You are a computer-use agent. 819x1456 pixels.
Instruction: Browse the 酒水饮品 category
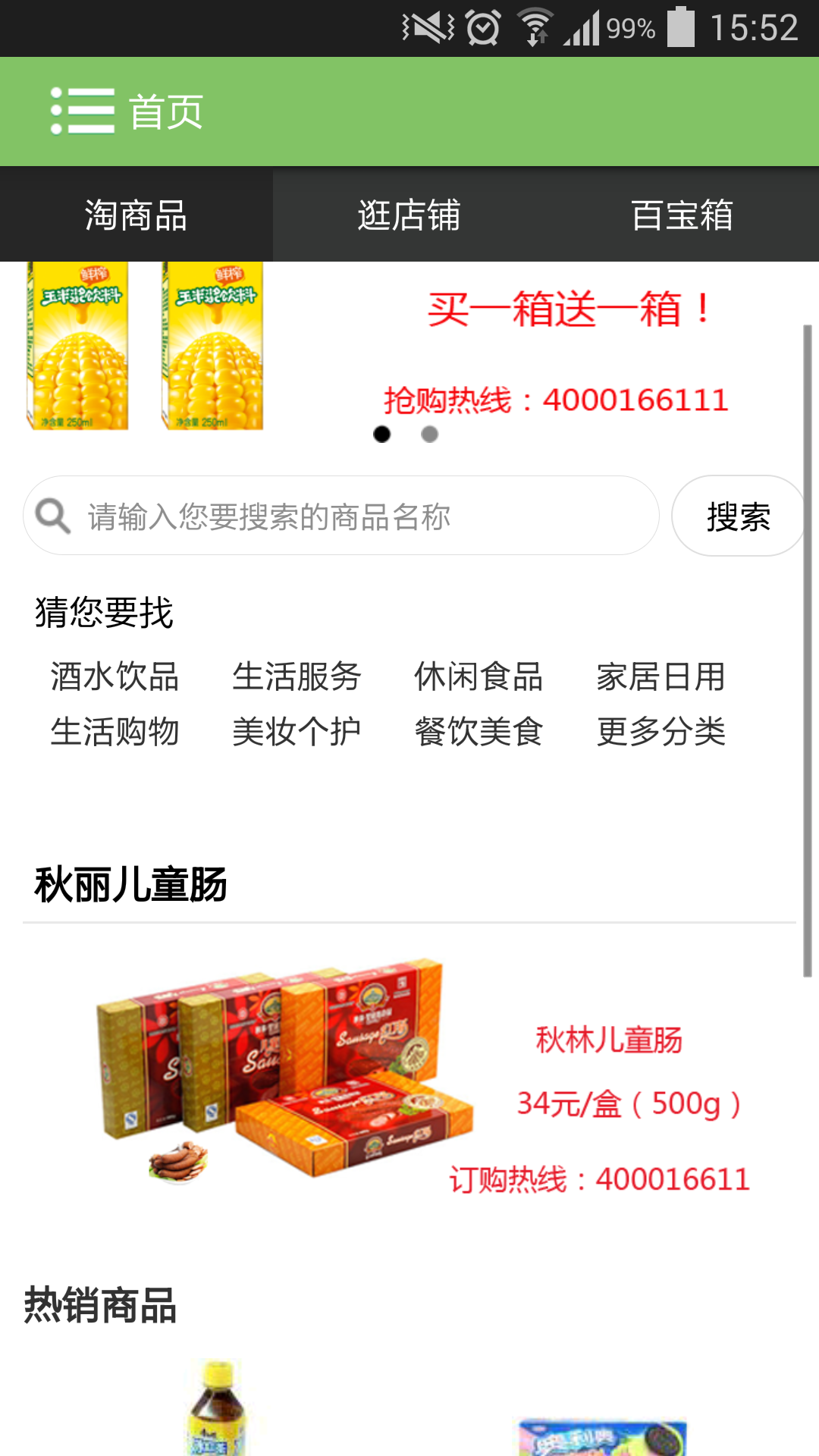pyautogui.click(x=115, y=676)
